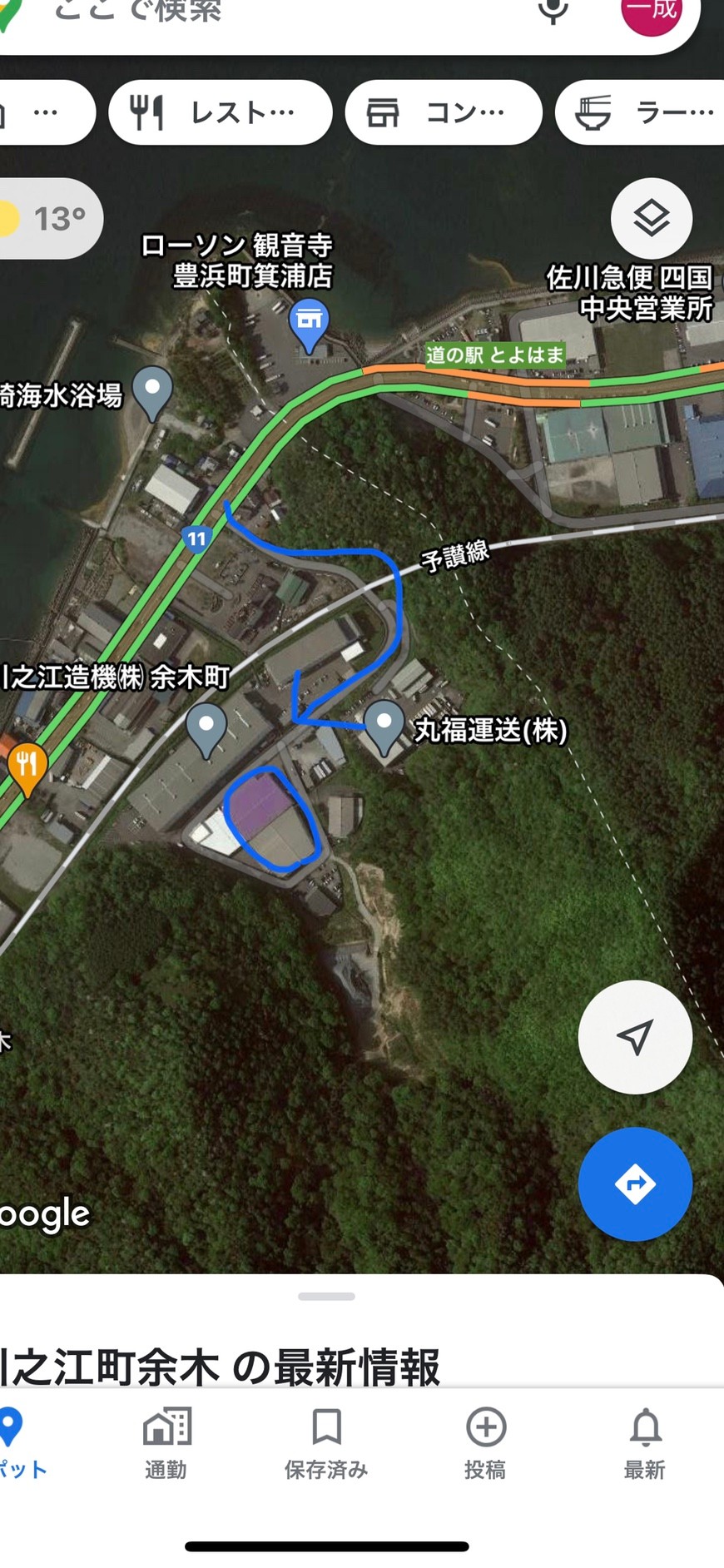Expand the bottom sheet handle
Screen dimensions: 724x1568
[x=326, y=1297]
